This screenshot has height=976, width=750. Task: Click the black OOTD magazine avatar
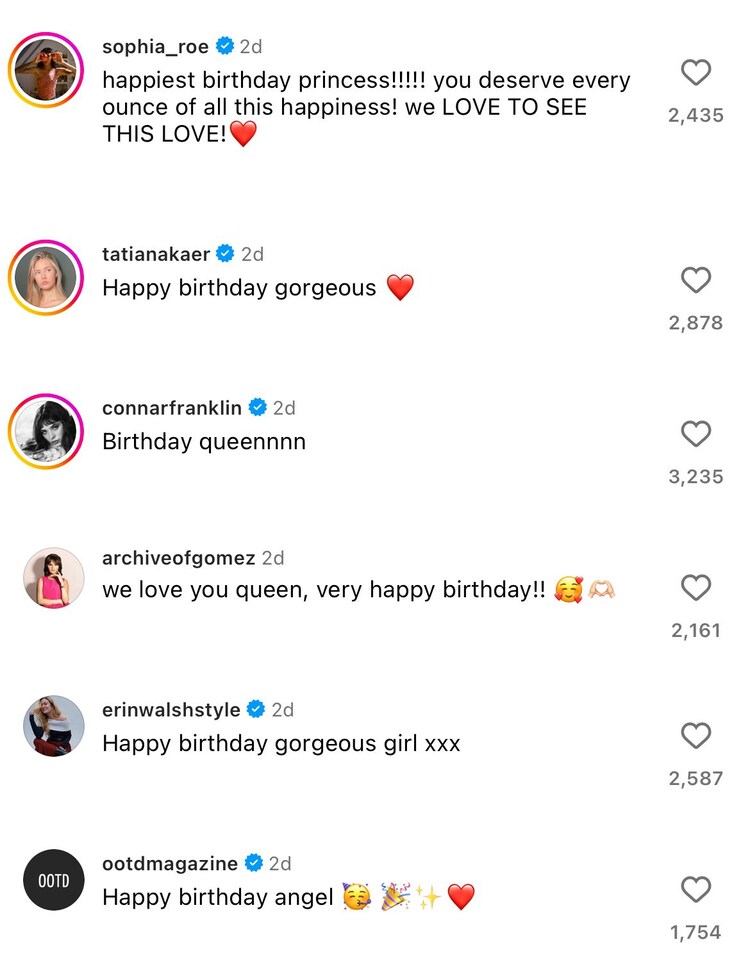[x=52, y=881]
